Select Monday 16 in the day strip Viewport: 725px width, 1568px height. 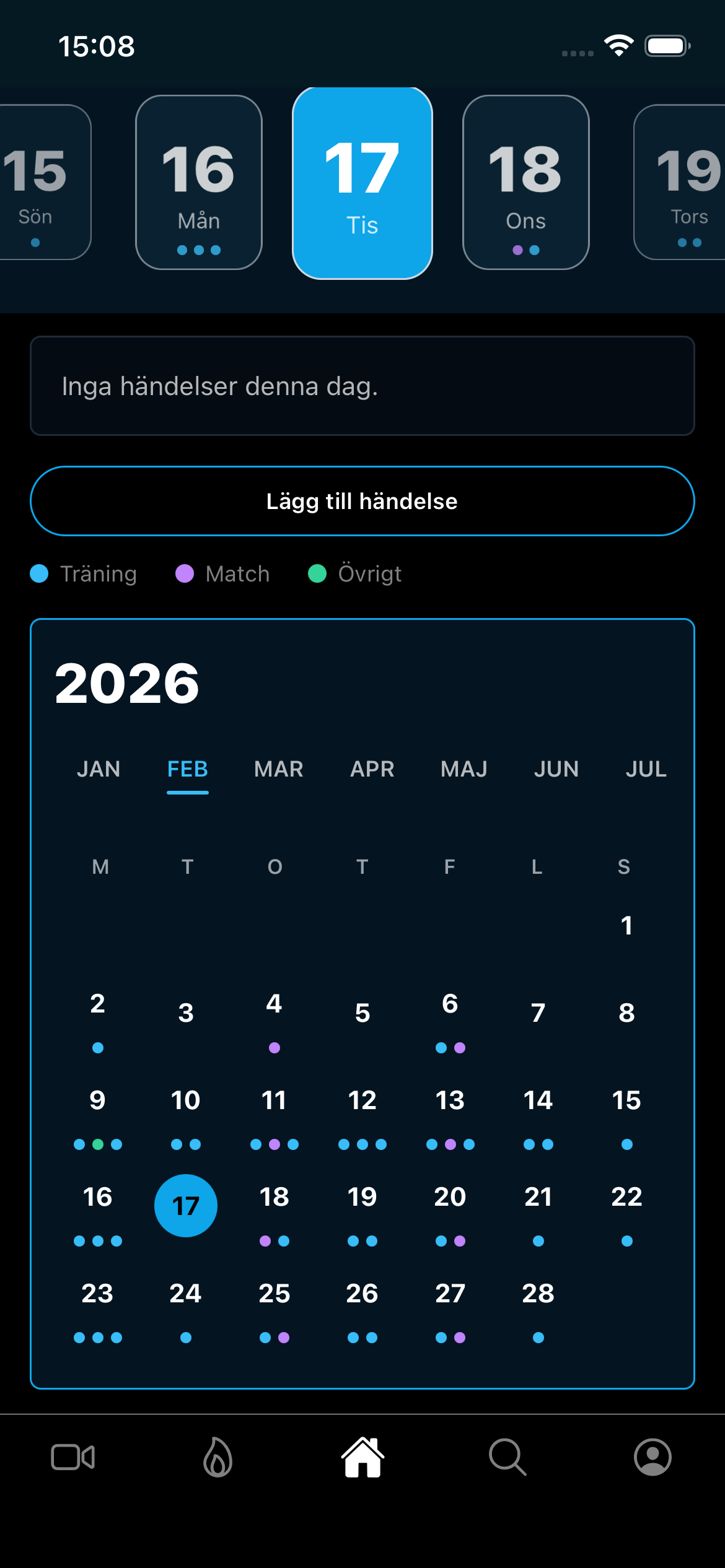tap(199, 182)
